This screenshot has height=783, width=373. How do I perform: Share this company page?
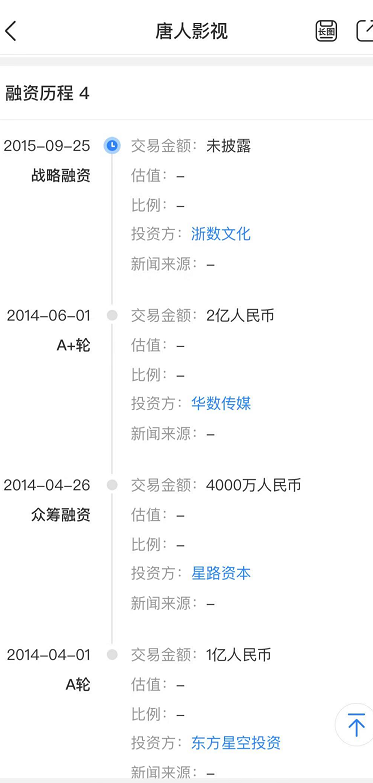pos(365,31)
